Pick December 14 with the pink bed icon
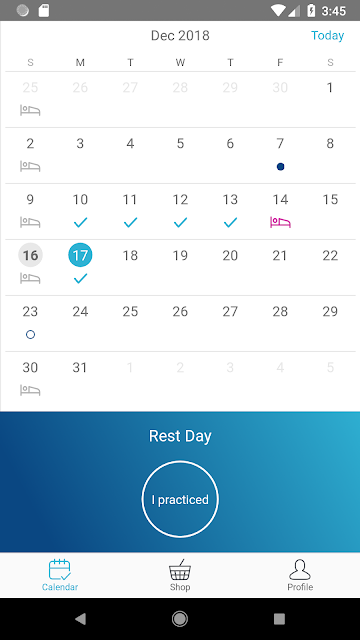The height and width of the screenshot is (640, 360). point(280,211)
